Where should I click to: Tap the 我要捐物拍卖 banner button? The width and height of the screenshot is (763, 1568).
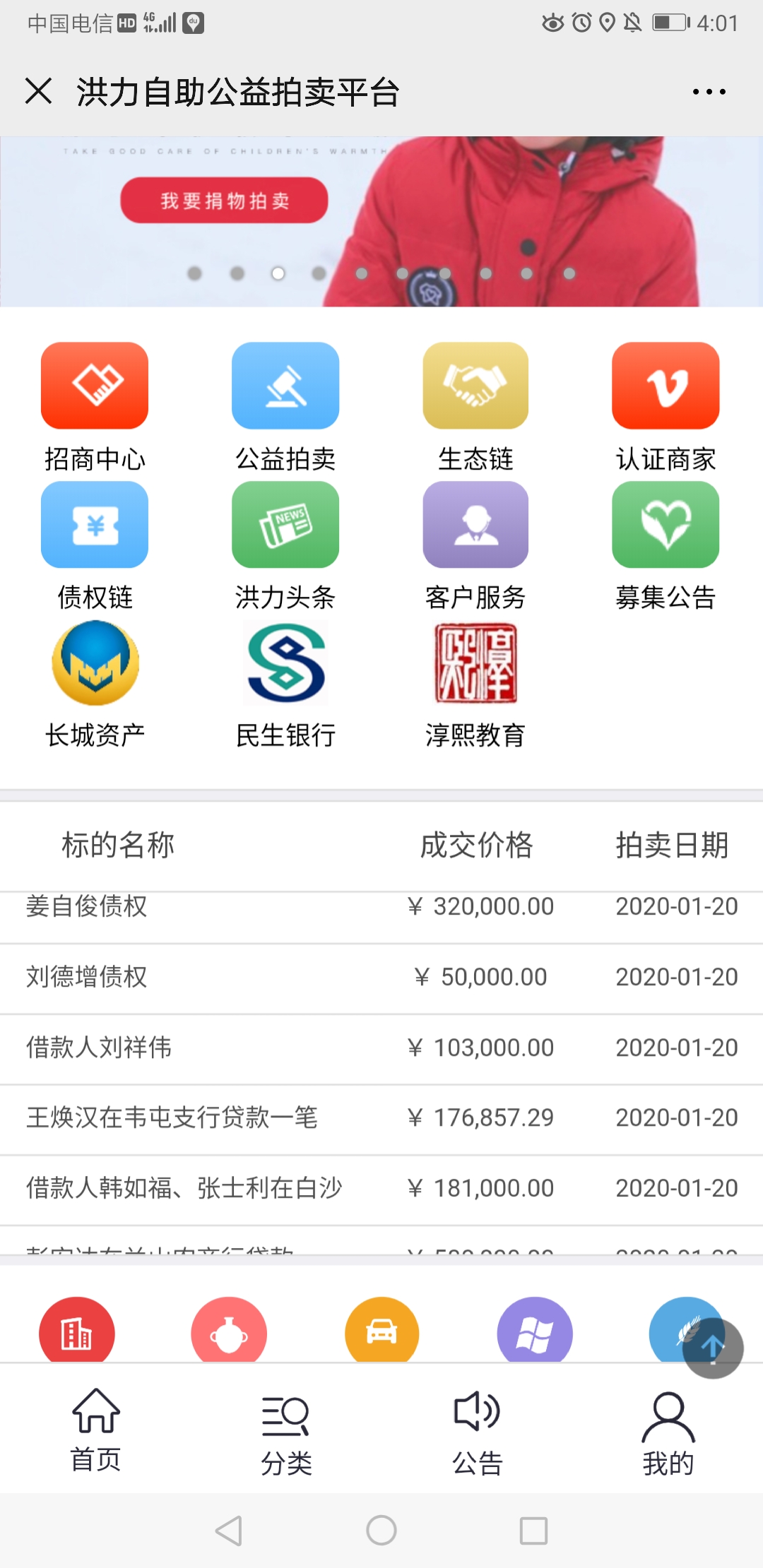coord(224,201)
